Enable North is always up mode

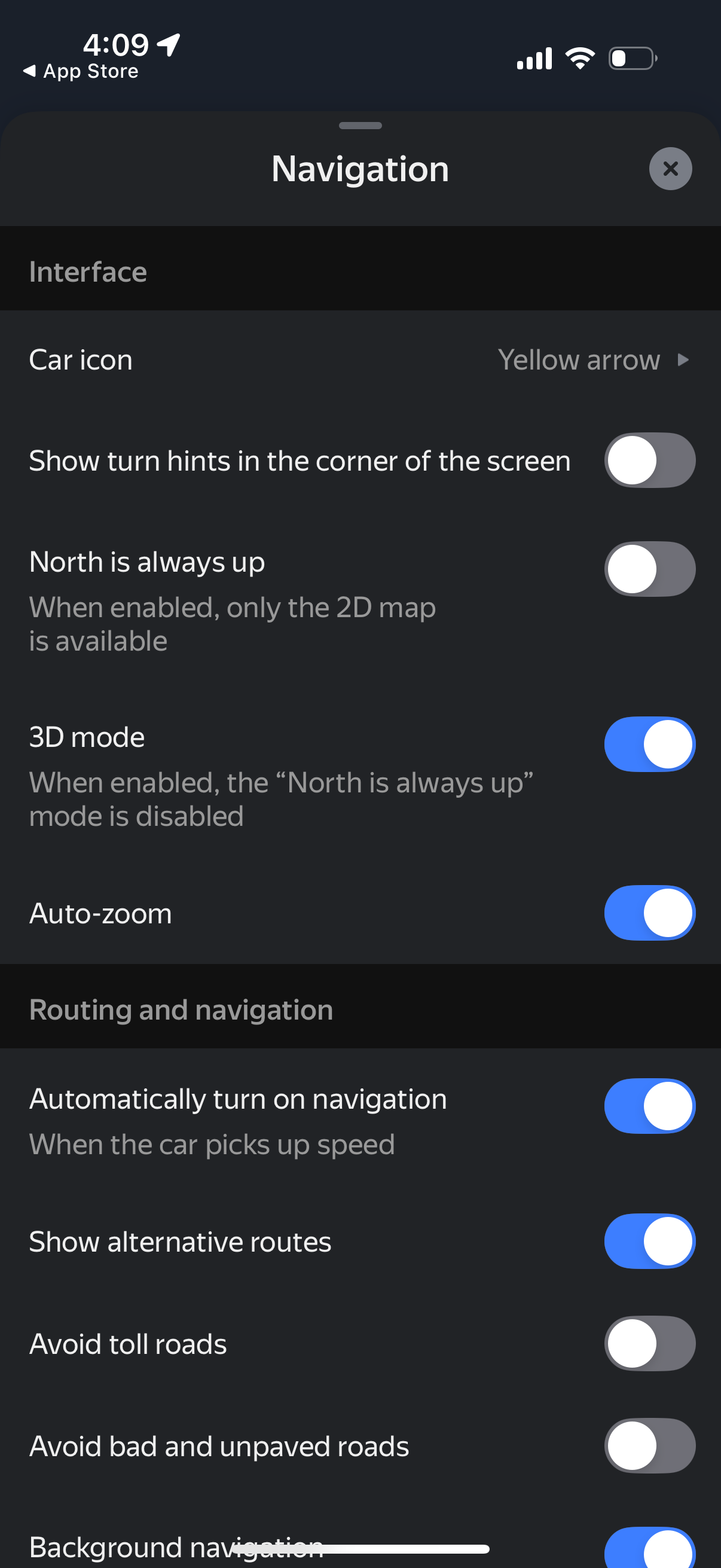click(649, 569)
